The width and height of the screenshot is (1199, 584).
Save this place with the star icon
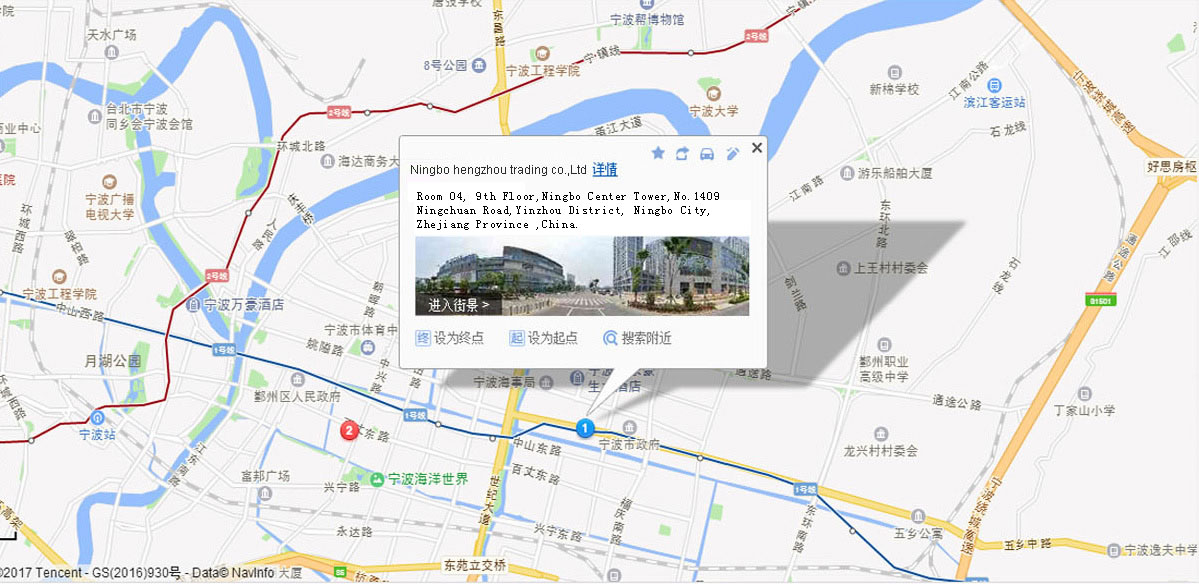coord(658,153)
